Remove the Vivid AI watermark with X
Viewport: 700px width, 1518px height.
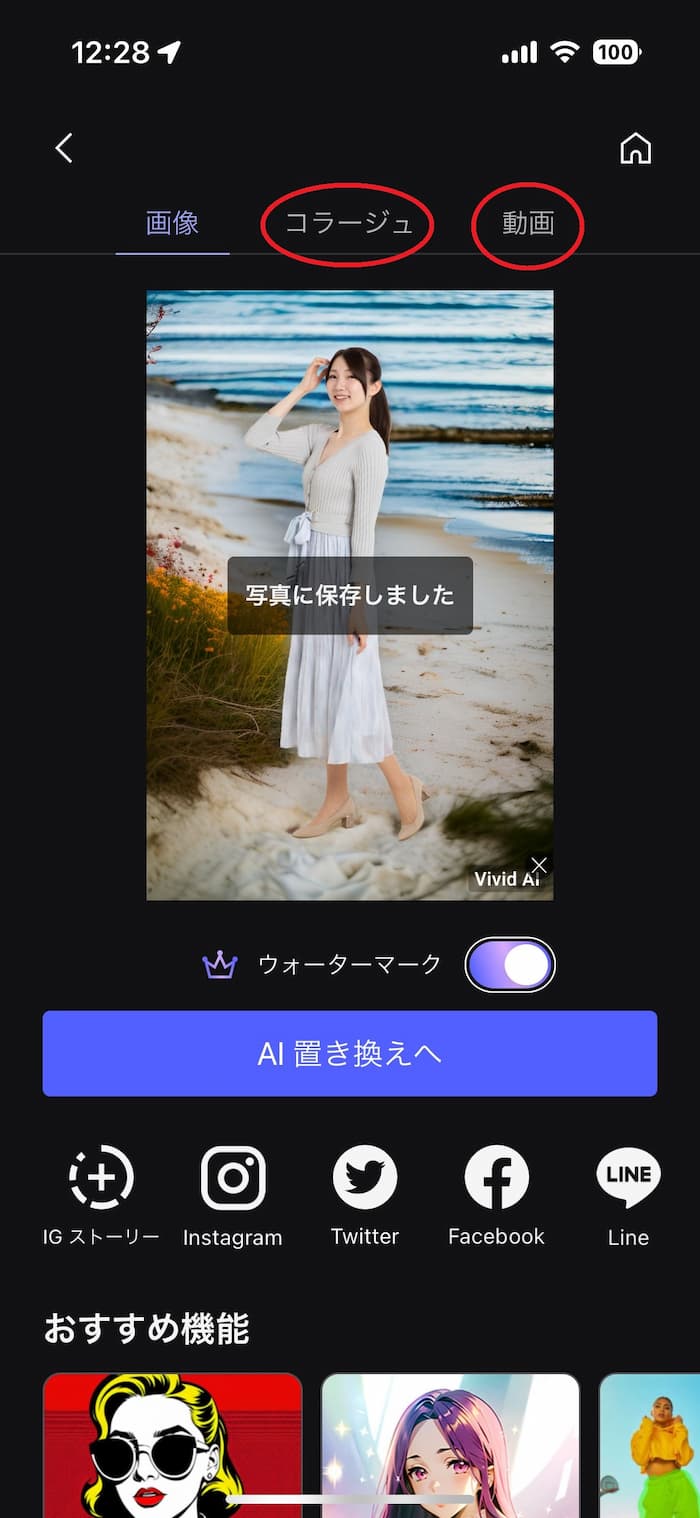point(539,865)
